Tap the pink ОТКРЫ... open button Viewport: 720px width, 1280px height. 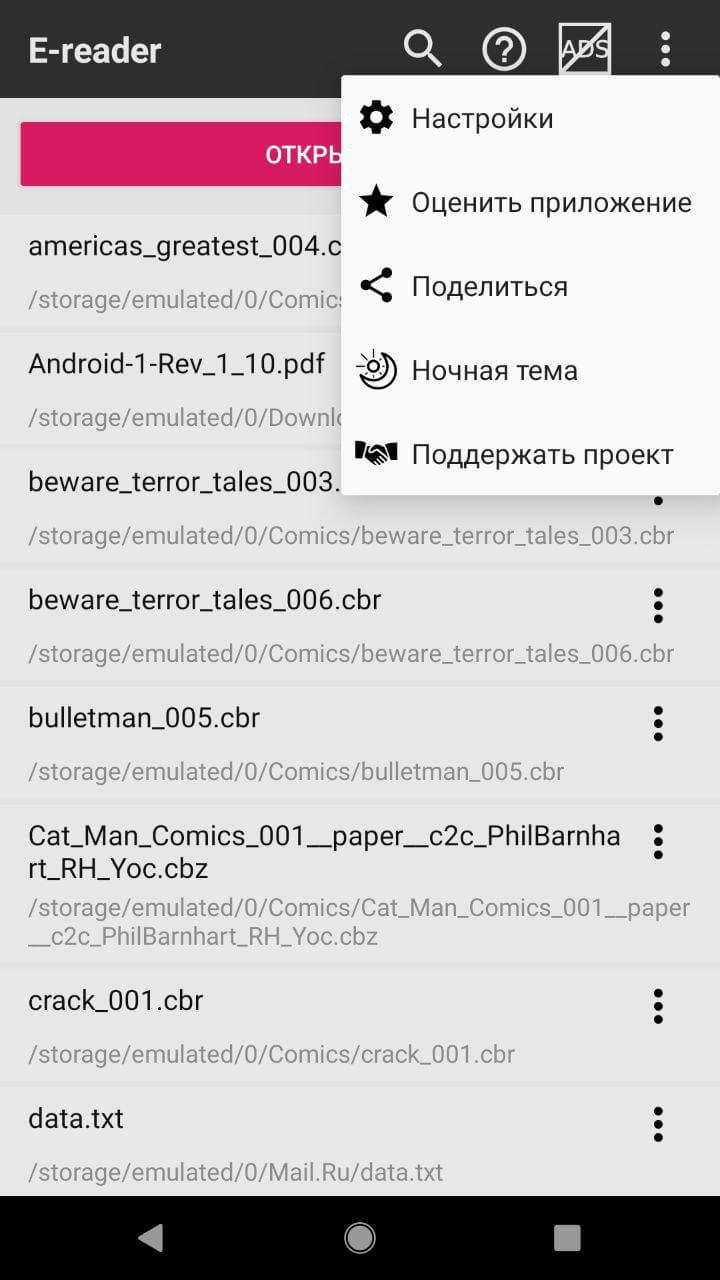pyautogui.click(x=182, y=154)
